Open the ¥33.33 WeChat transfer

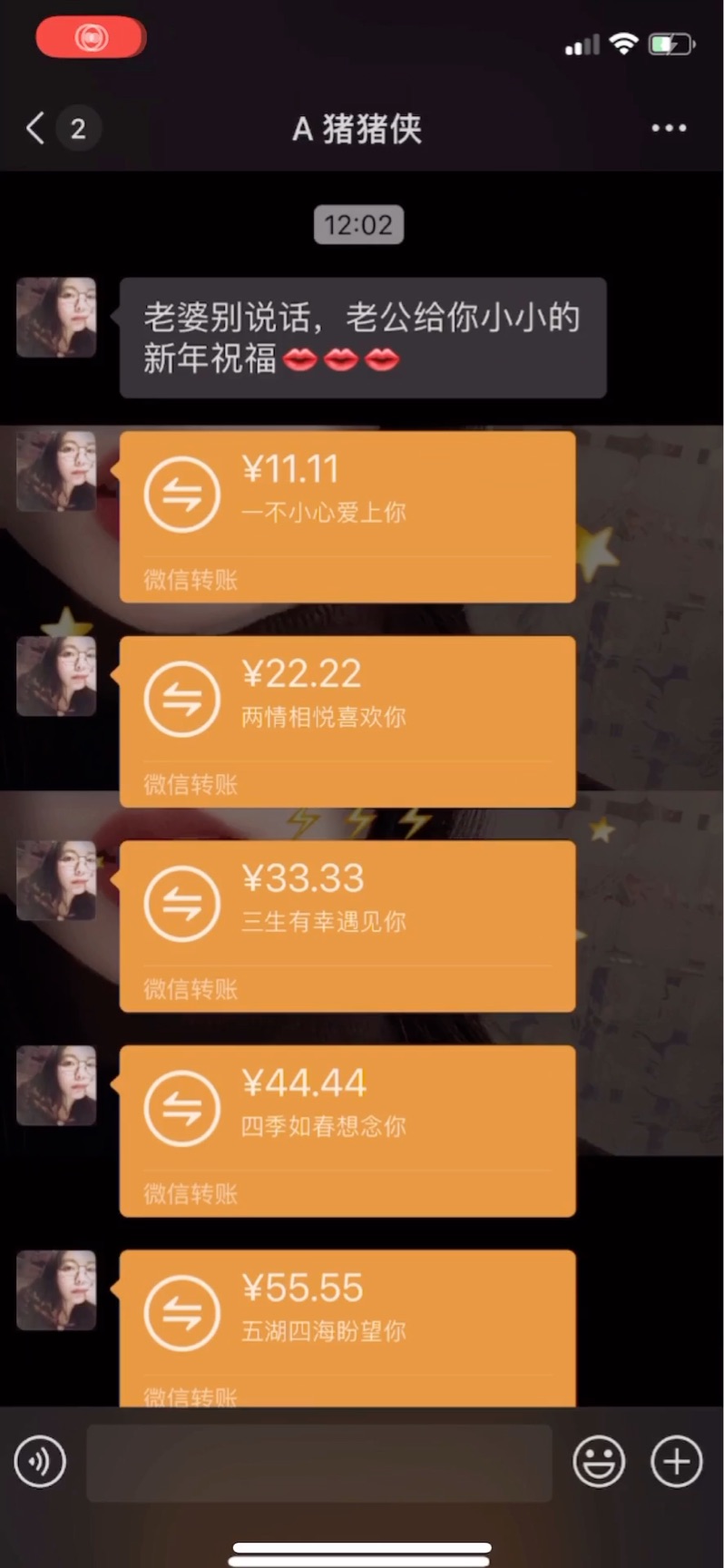click(347, 926)
